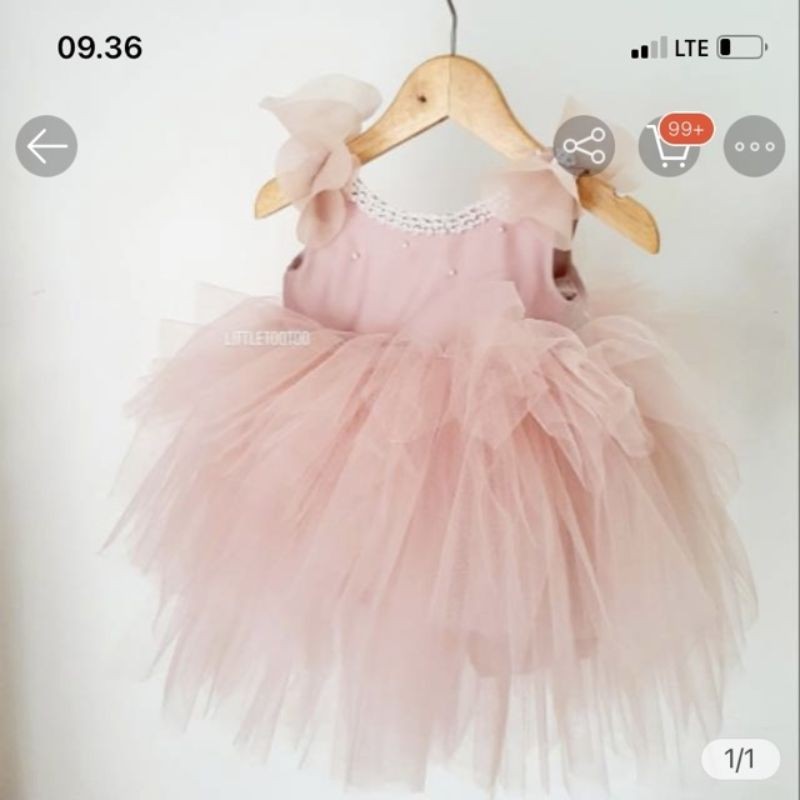Open the shopping cart
The width and height of the screenshot is (800, 800).
[669, 146]
